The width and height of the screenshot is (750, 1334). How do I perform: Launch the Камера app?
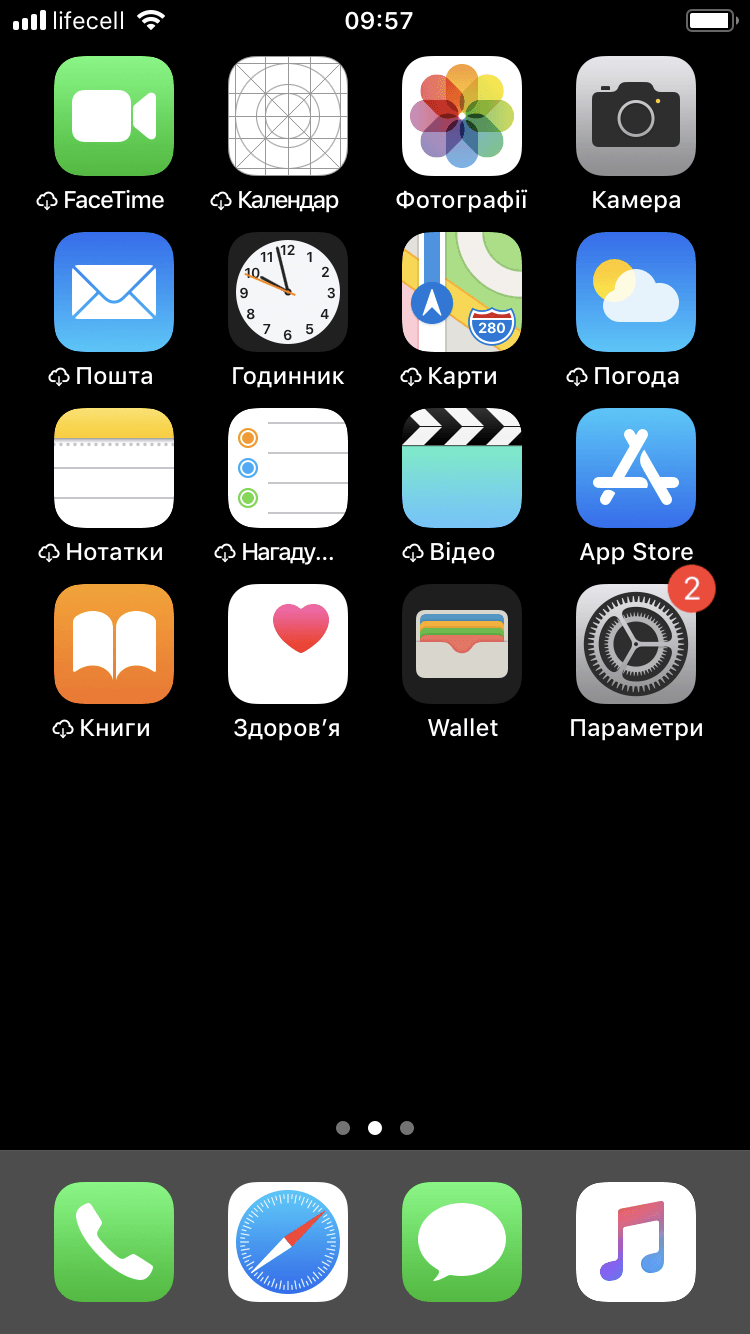[x=636, y=116]
